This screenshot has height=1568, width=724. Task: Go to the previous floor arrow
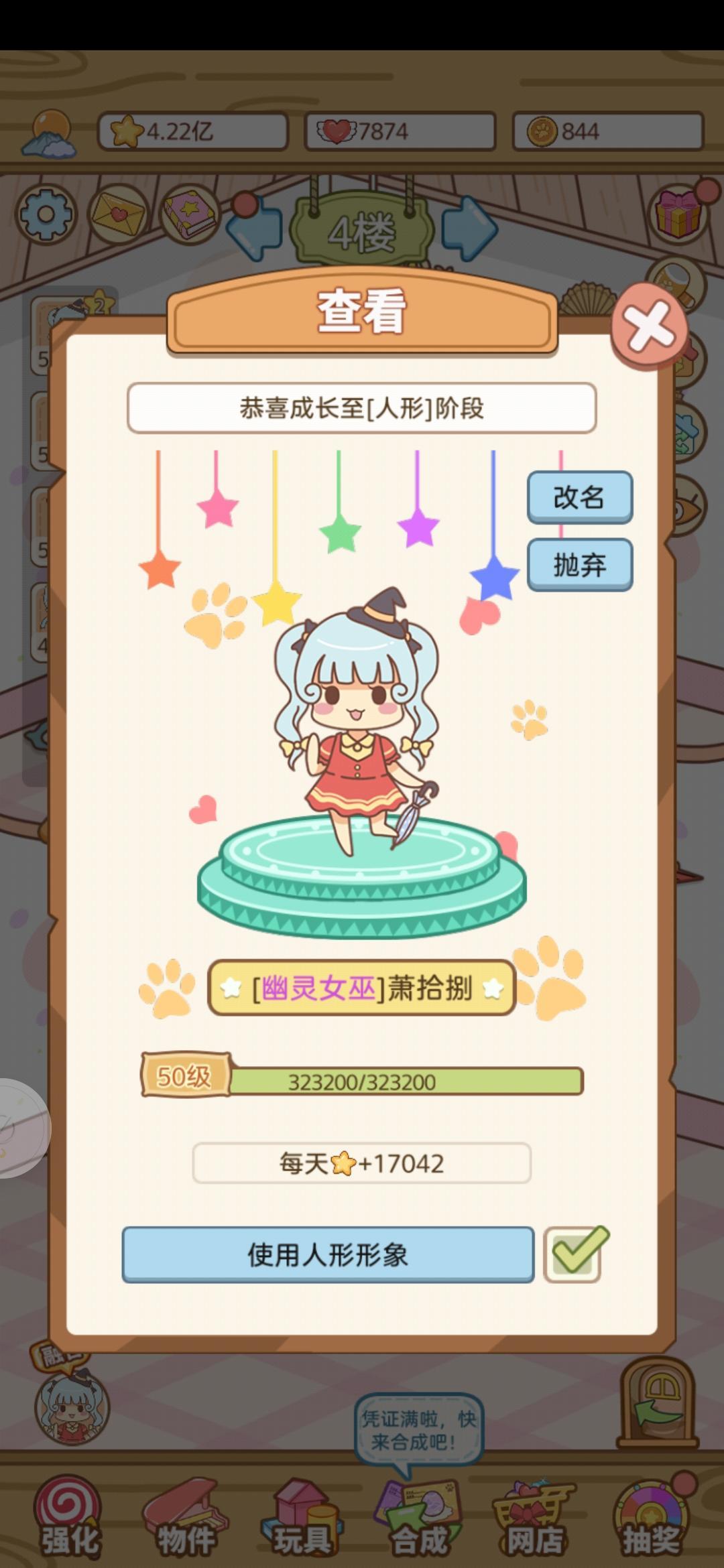(255, 229)
